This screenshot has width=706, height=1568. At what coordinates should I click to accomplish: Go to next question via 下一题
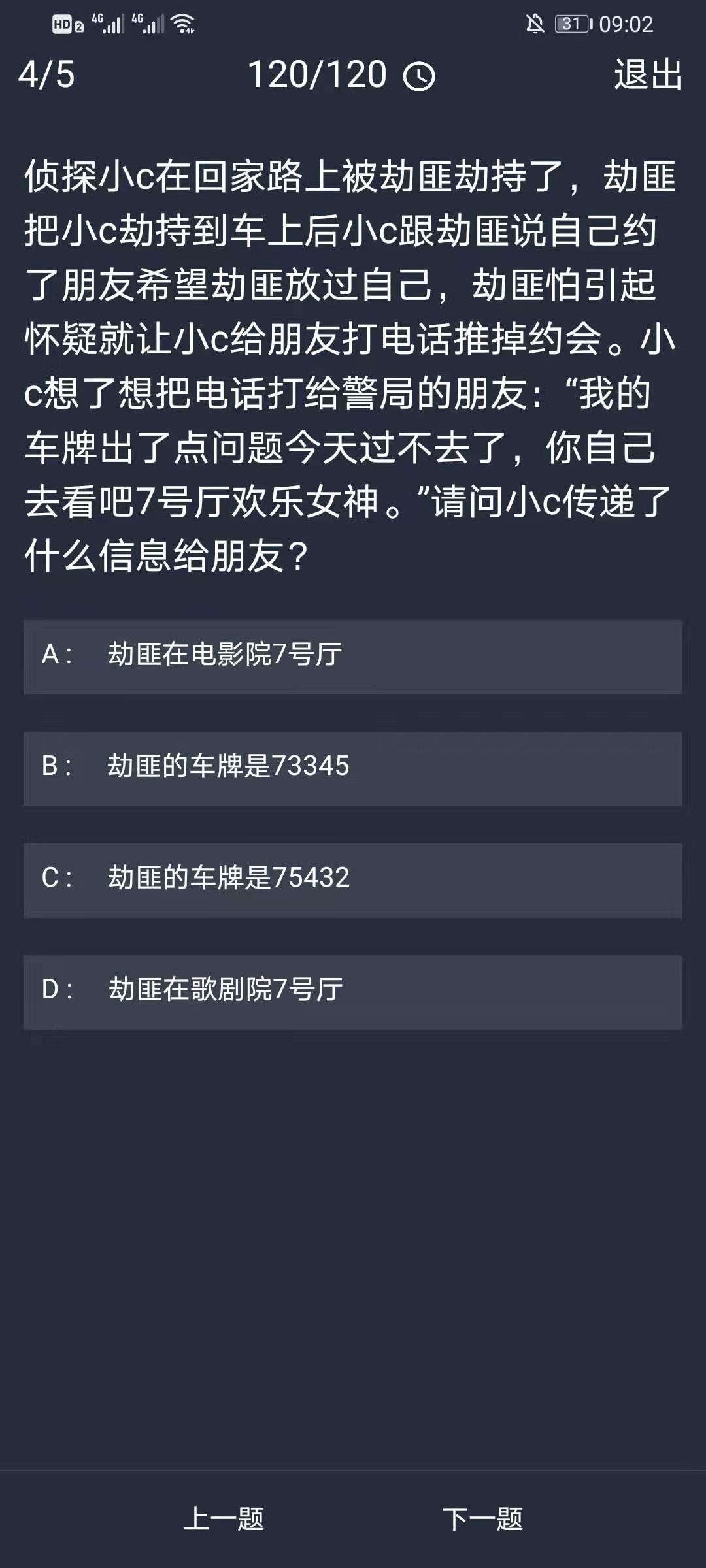[482, 1518]
